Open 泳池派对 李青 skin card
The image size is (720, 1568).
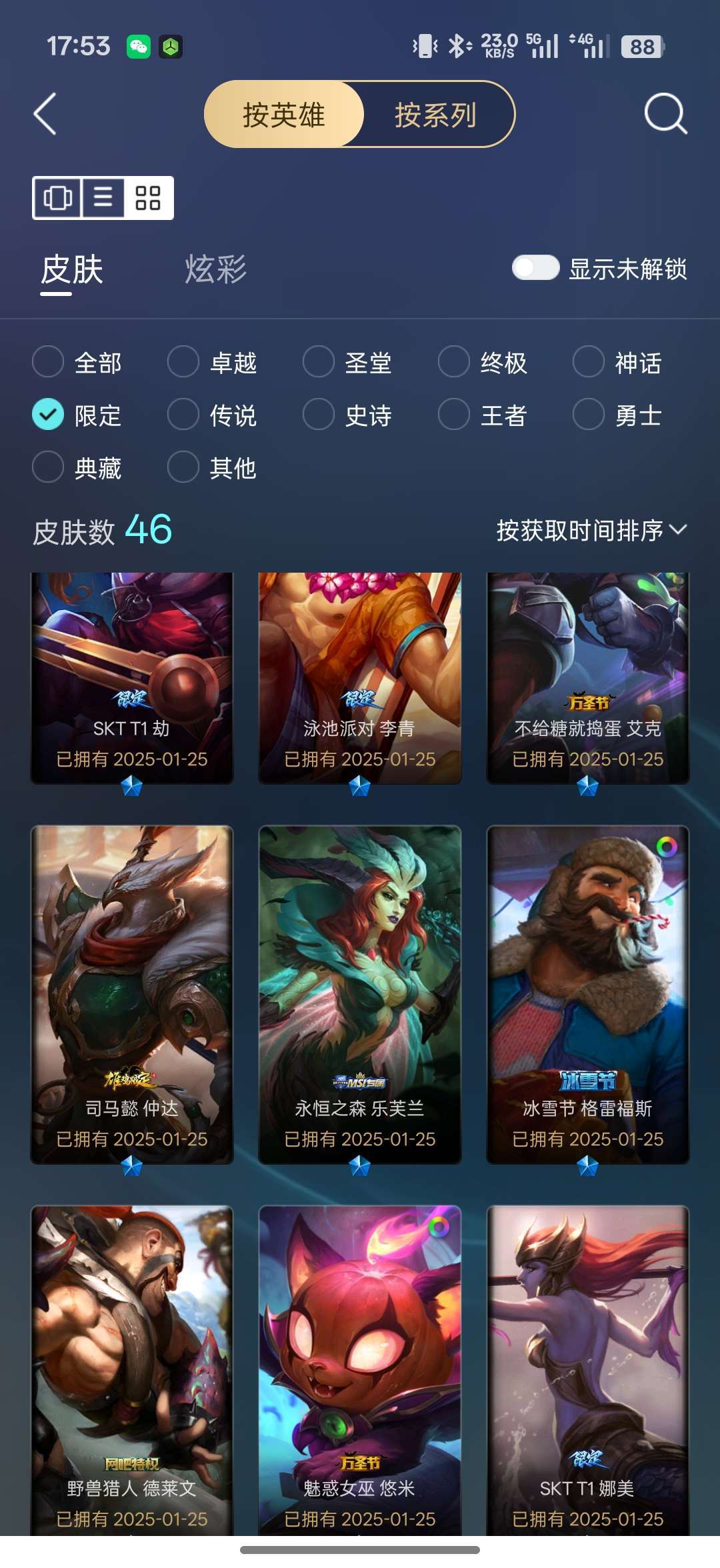360,677
